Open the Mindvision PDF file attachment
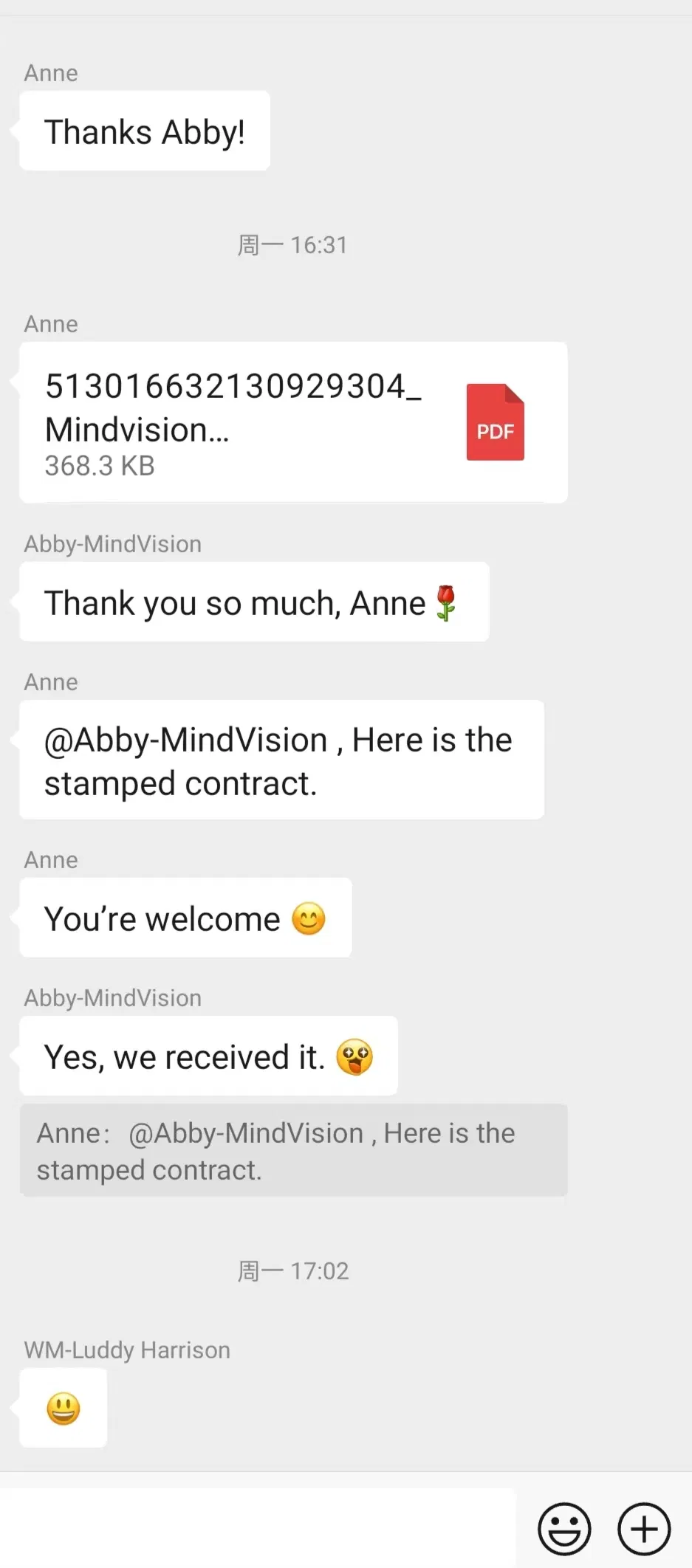This screenshot has width=692, height=1568. point(293,422)
